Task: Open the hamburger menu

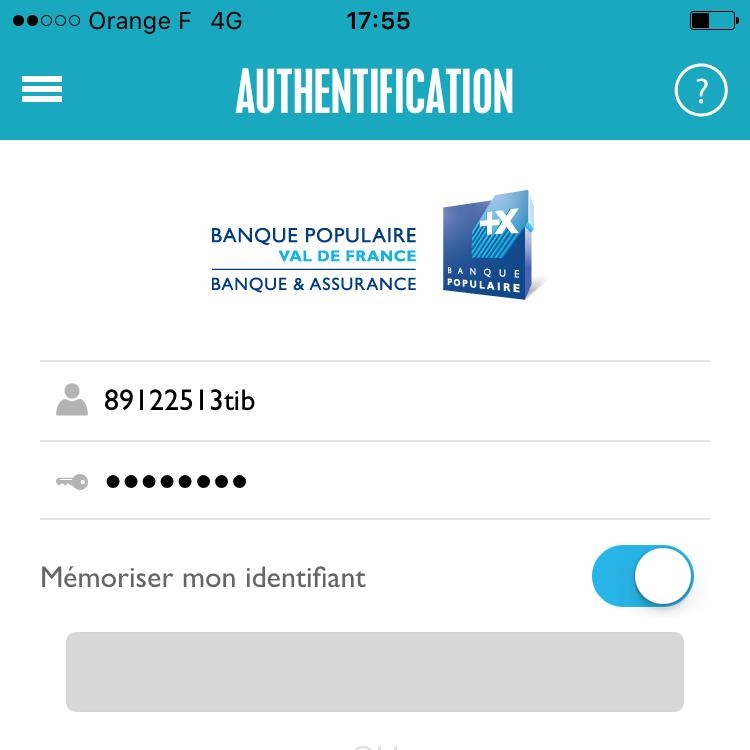Action: [42, 90]
